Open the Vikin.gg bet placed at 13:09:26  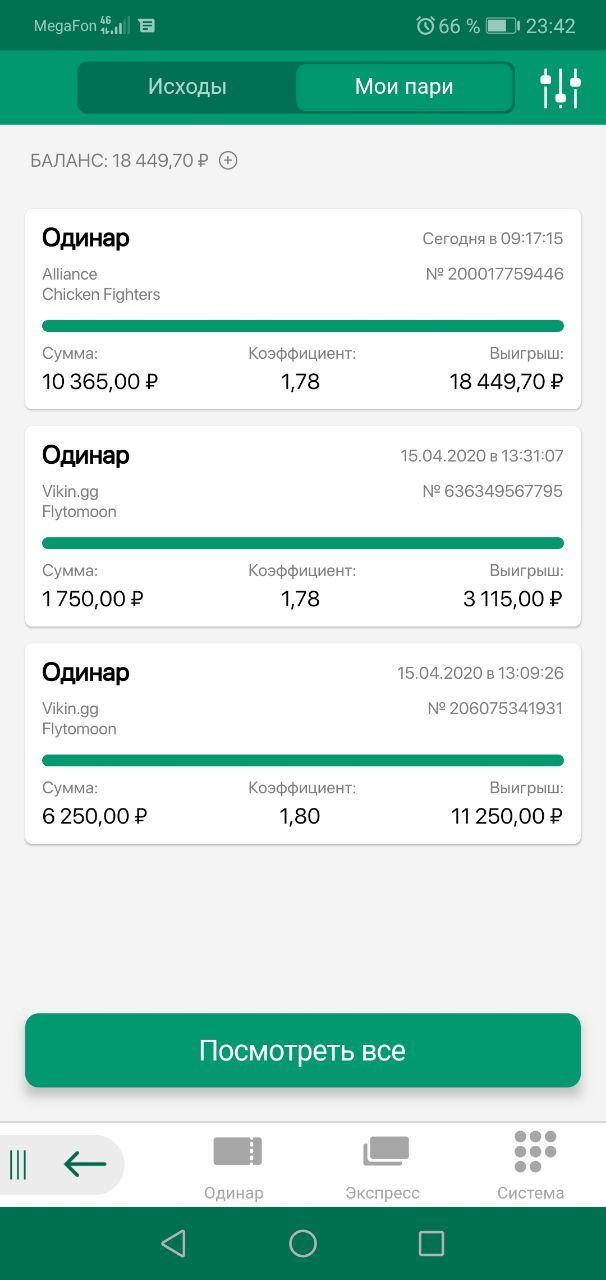pyautogui.click(x=303, y=743)
